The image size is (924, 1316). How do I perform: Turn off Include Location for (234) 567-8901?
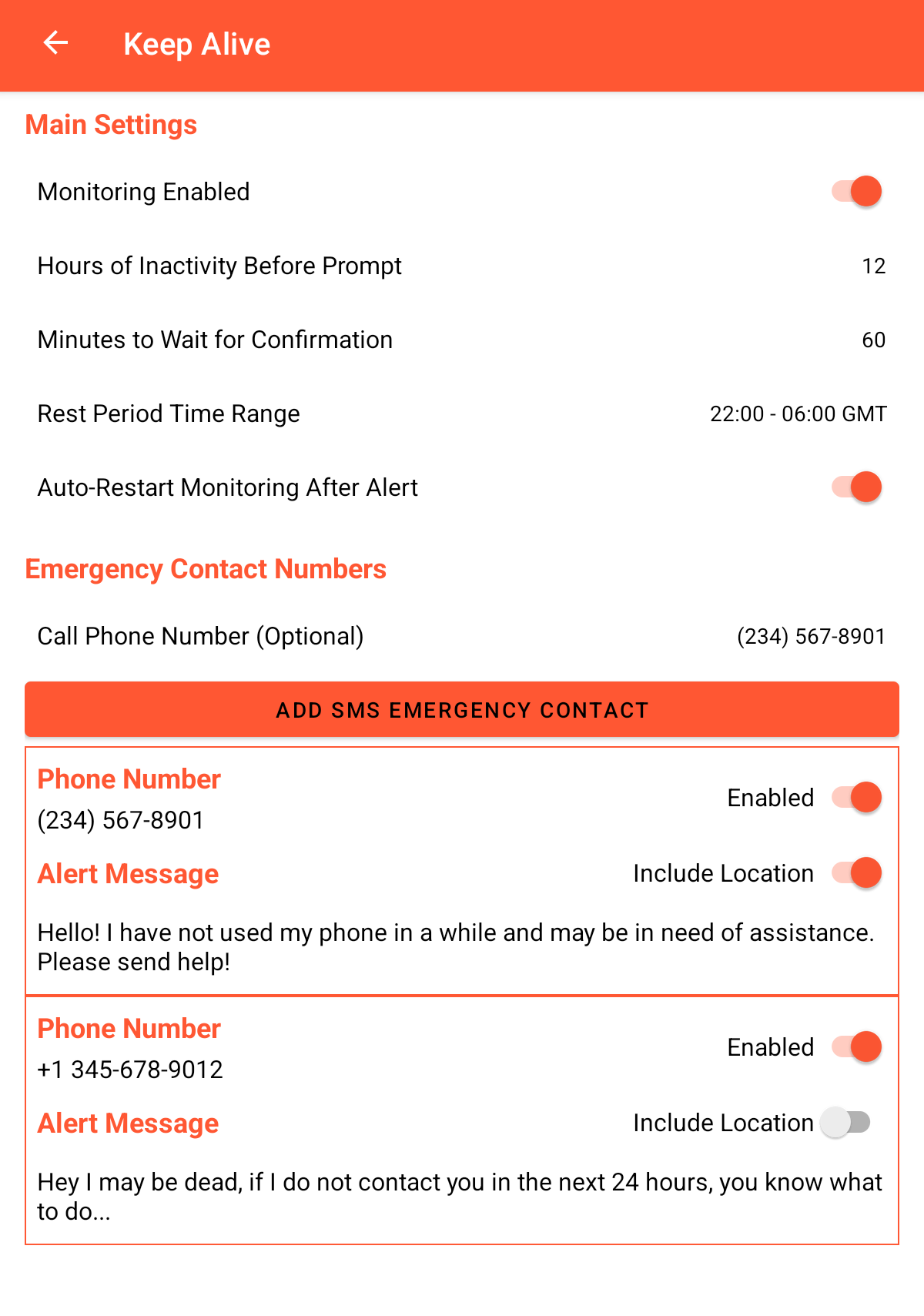[x=856, y=873]
